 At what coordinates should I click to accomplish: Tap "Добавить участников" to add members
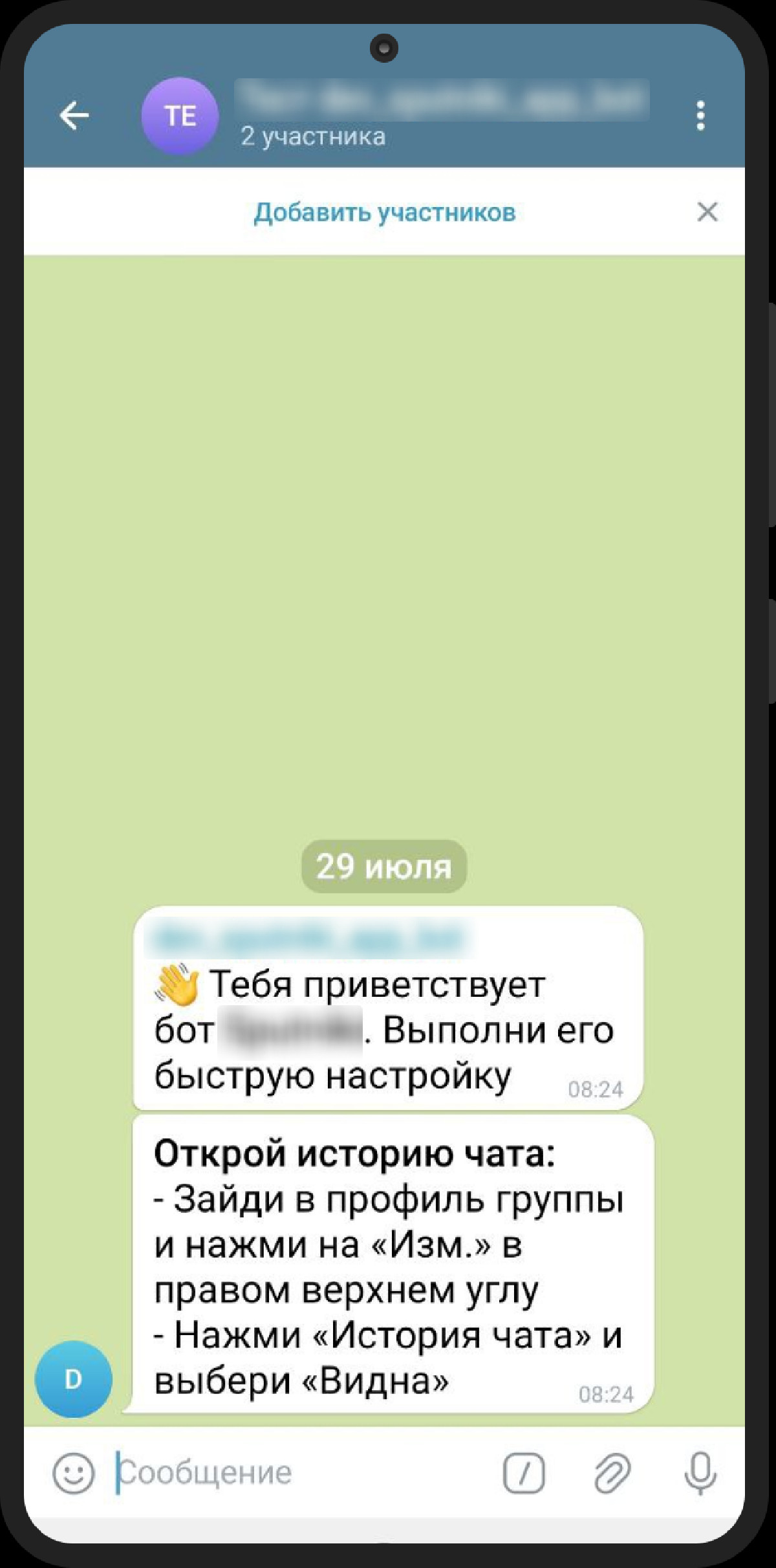coord(385,212)
